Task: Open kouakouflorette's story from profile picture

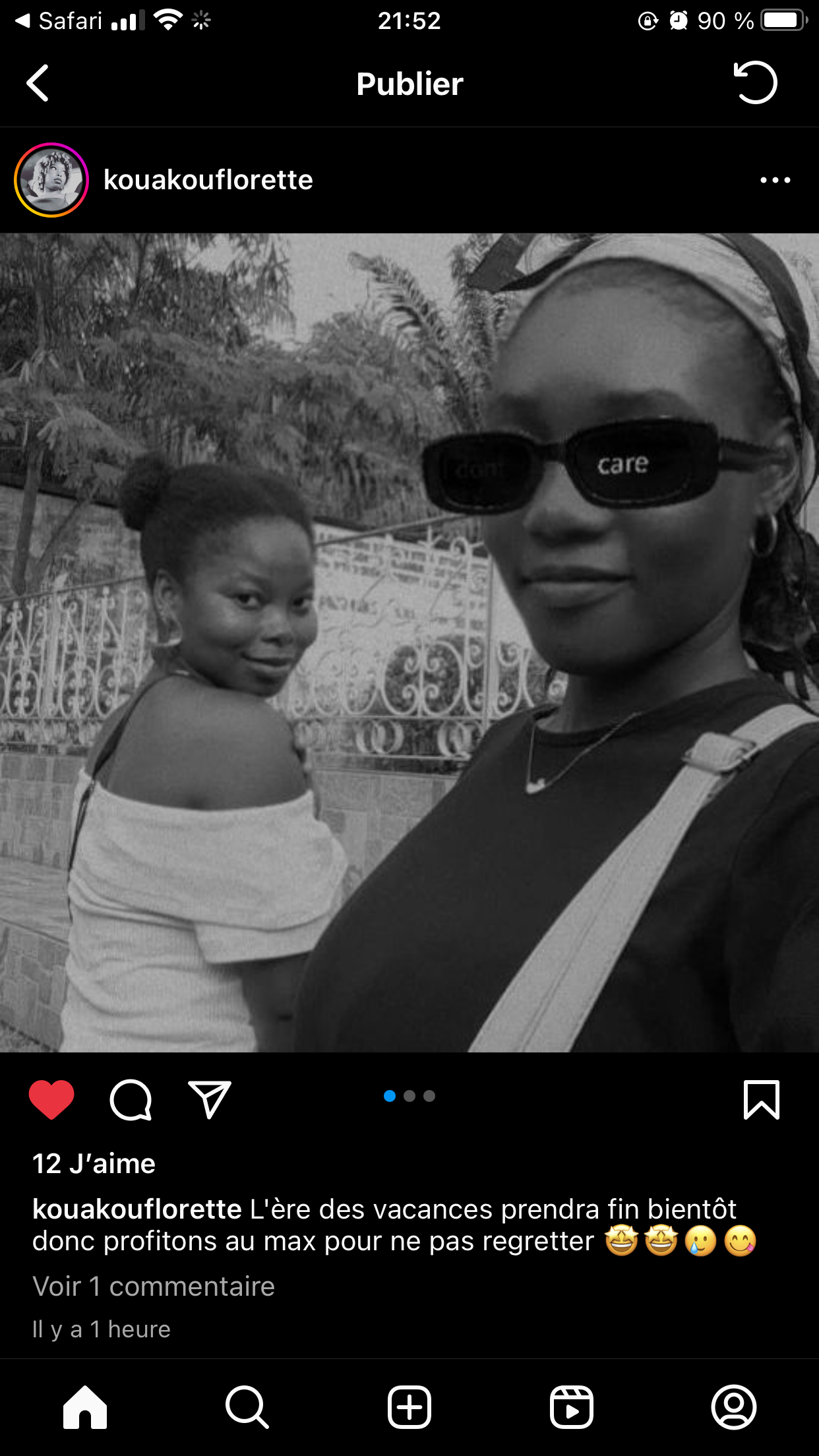Action: (51, 180)
